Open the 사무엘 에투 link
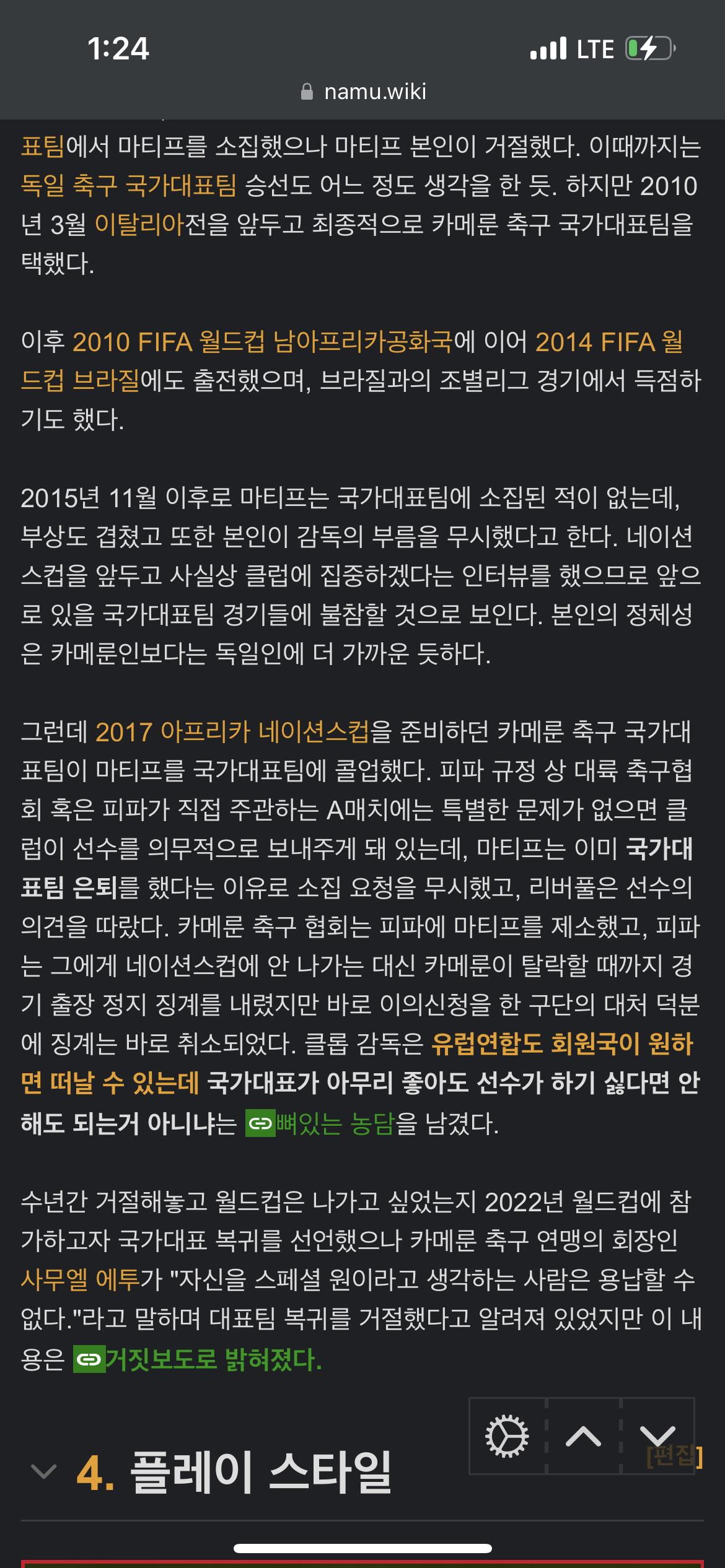Image resolution: width=725 pixels, height=1568 pixels. pos(81,1279)
